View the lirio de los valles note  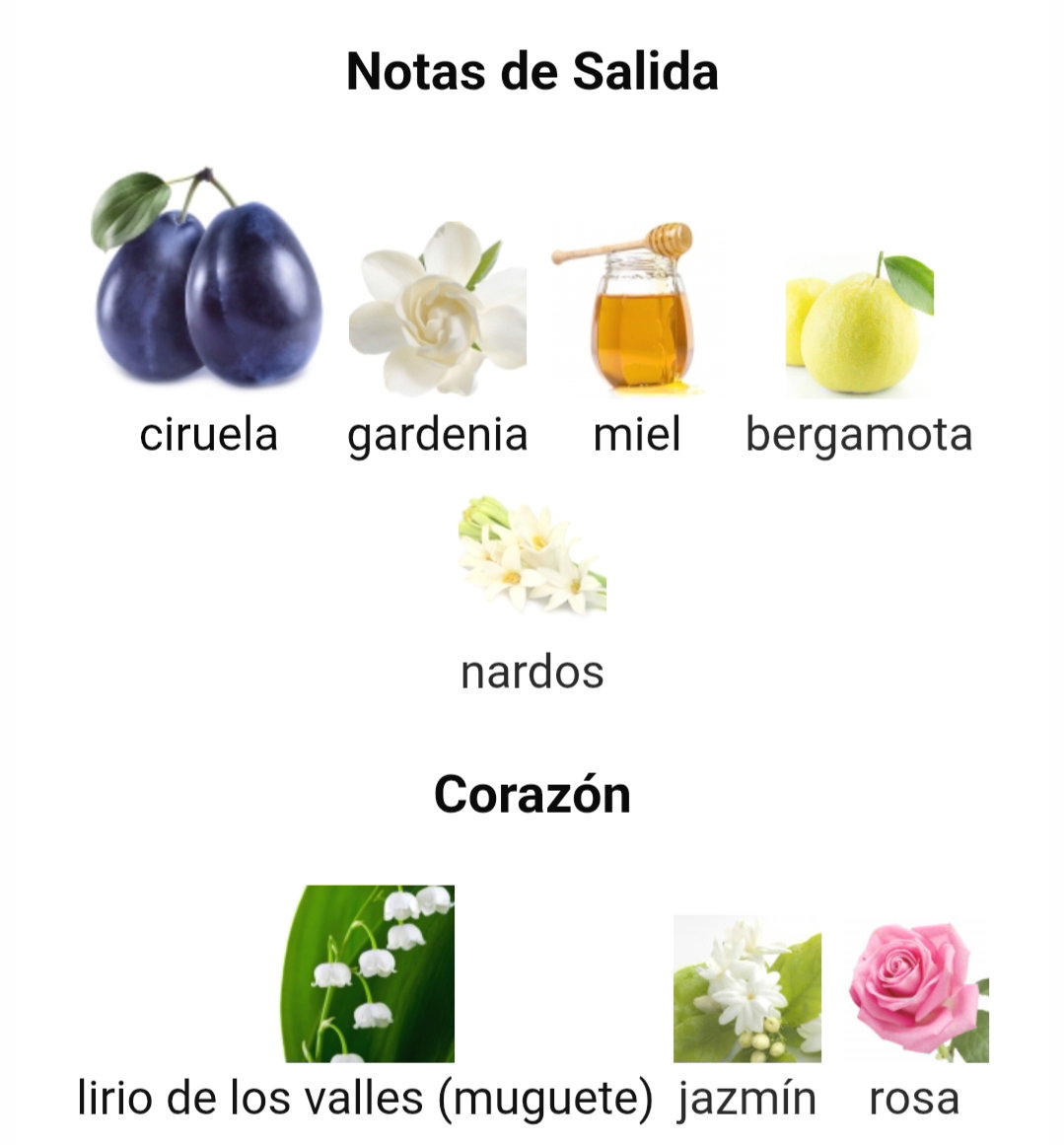368,973
